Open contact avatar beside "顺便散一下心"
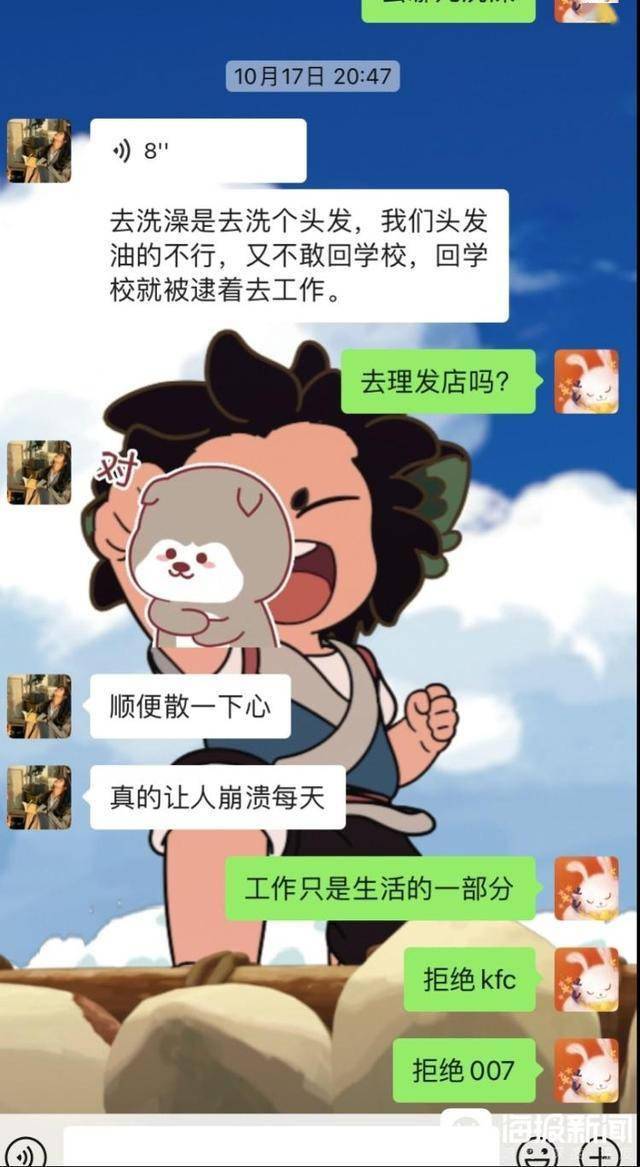Viewport: 640px width, 1167px height. coord(39,706)
